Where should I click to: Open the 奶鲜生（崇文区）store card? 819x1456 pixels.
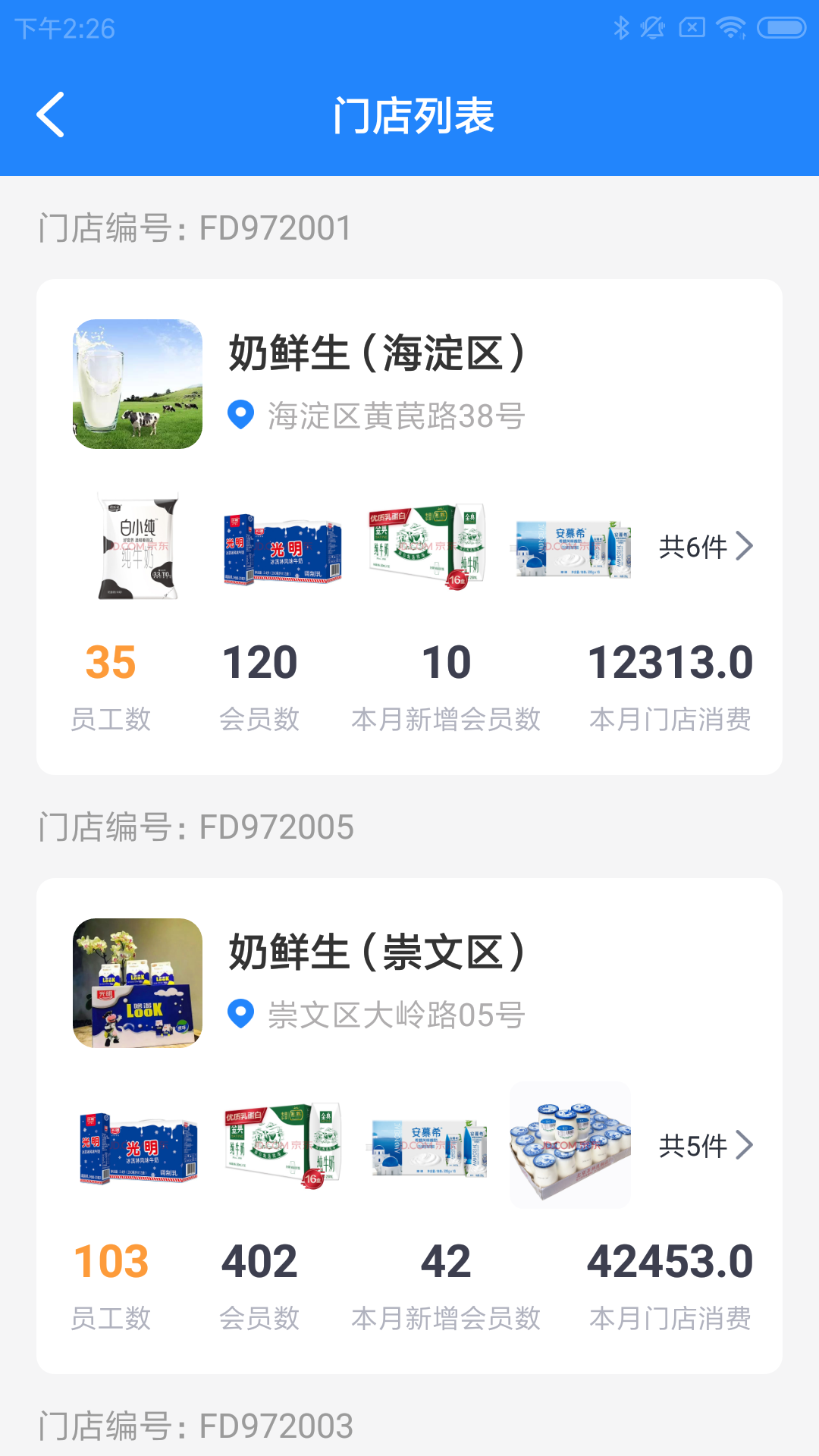(377, 953)
